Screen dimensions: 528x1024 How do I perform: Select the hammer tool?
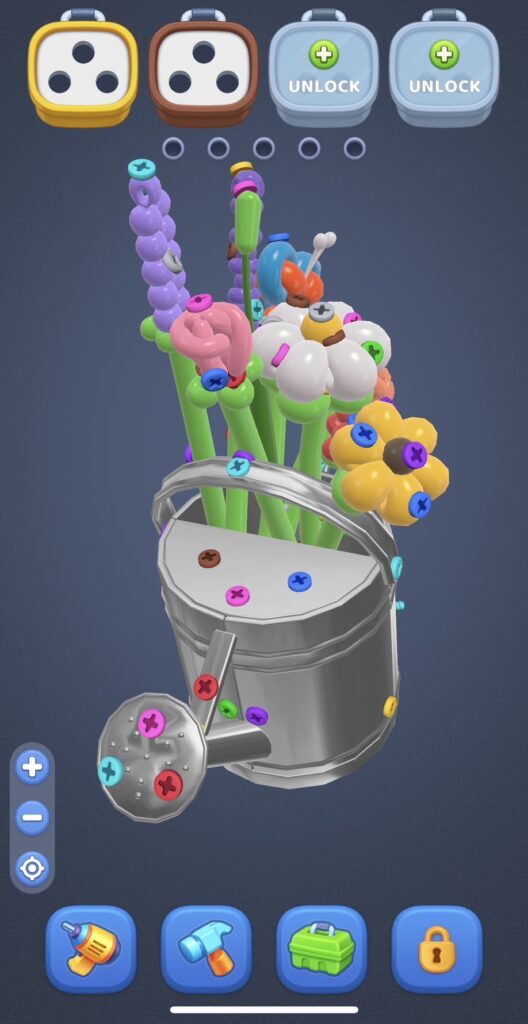pos(206,949)
